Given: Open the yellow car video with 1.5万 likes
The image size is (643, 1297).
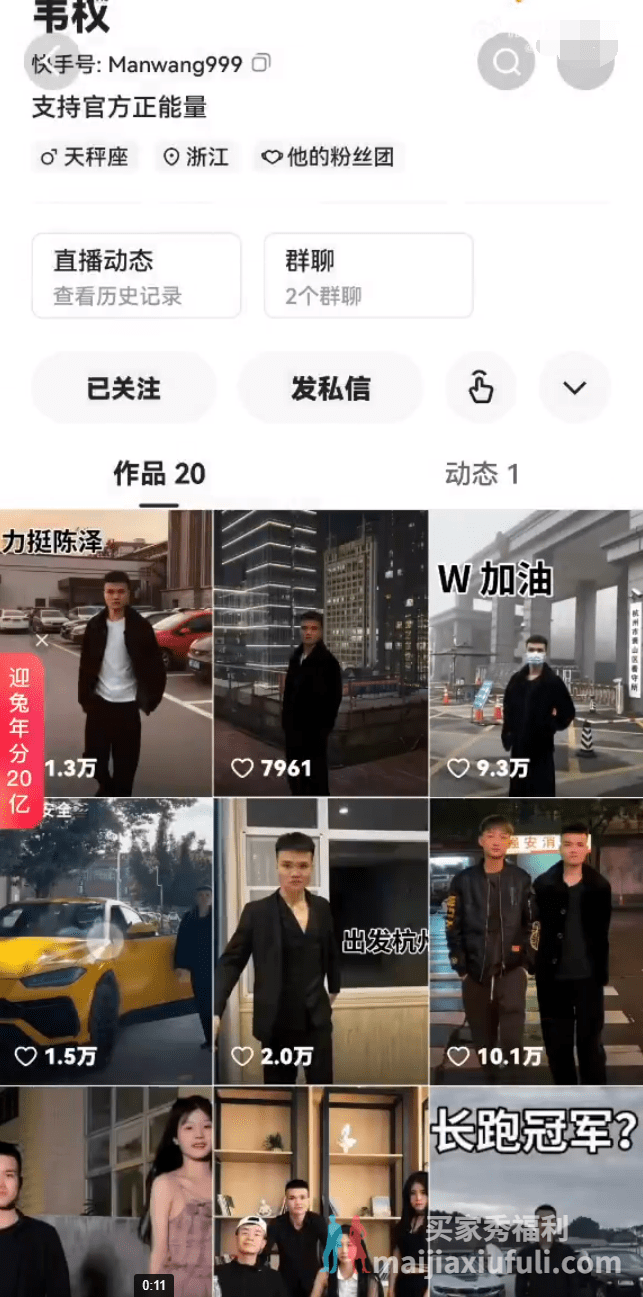Looking at the screenshot, I should (x=105, y=940).
